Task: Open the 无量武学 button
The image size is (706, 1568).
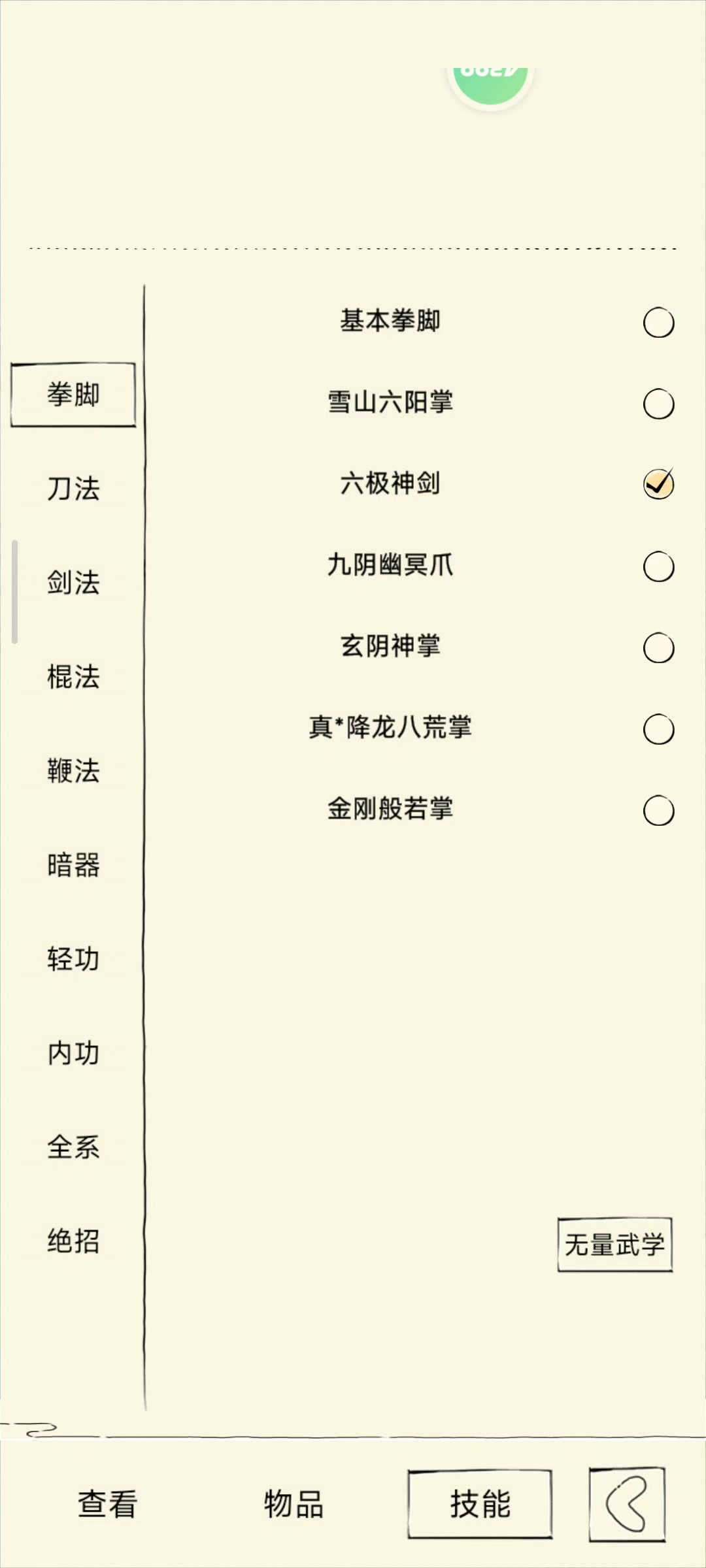Action: tap(614, 1245)
